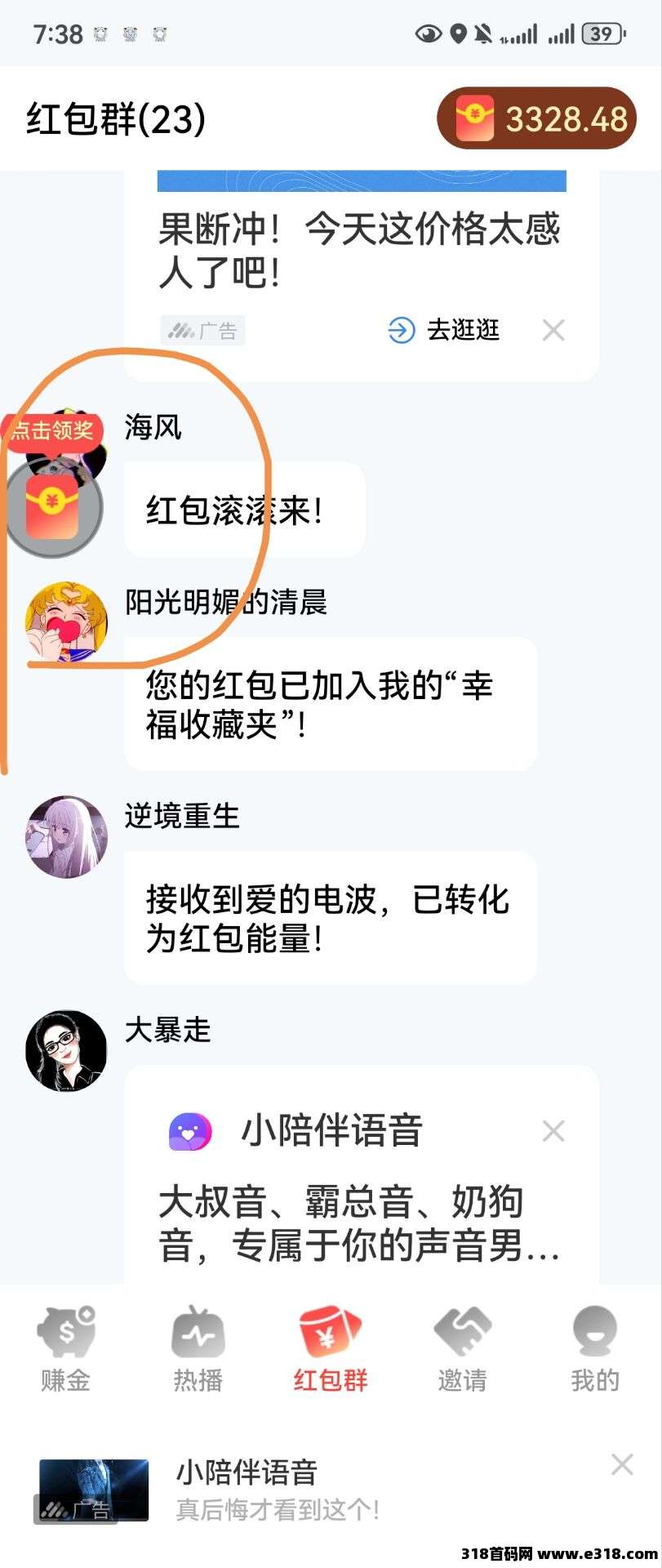Viewport: 662px width, 1568px height.
Task: Open 大暴走's avatar profile
Action: click(66, 1050)
